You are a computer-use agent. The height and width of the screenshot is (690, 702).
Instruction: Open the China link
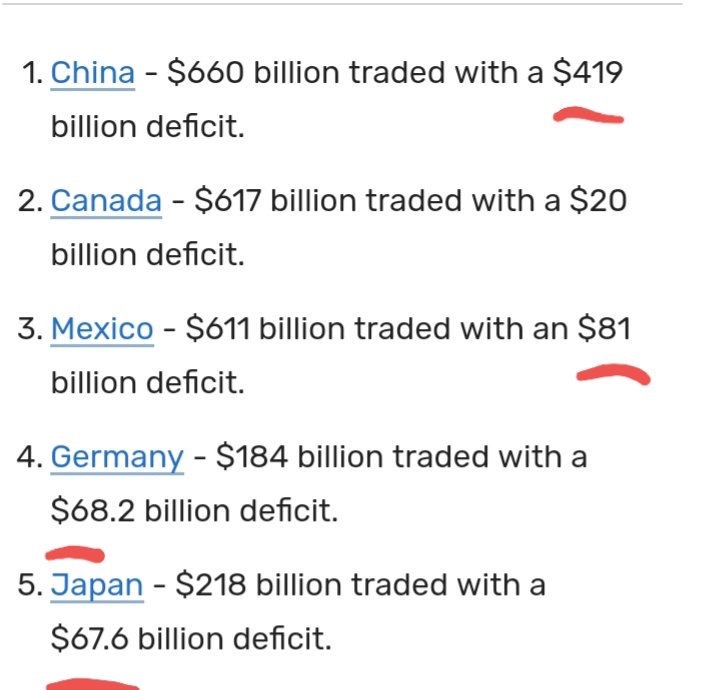[x=92, y=72]
